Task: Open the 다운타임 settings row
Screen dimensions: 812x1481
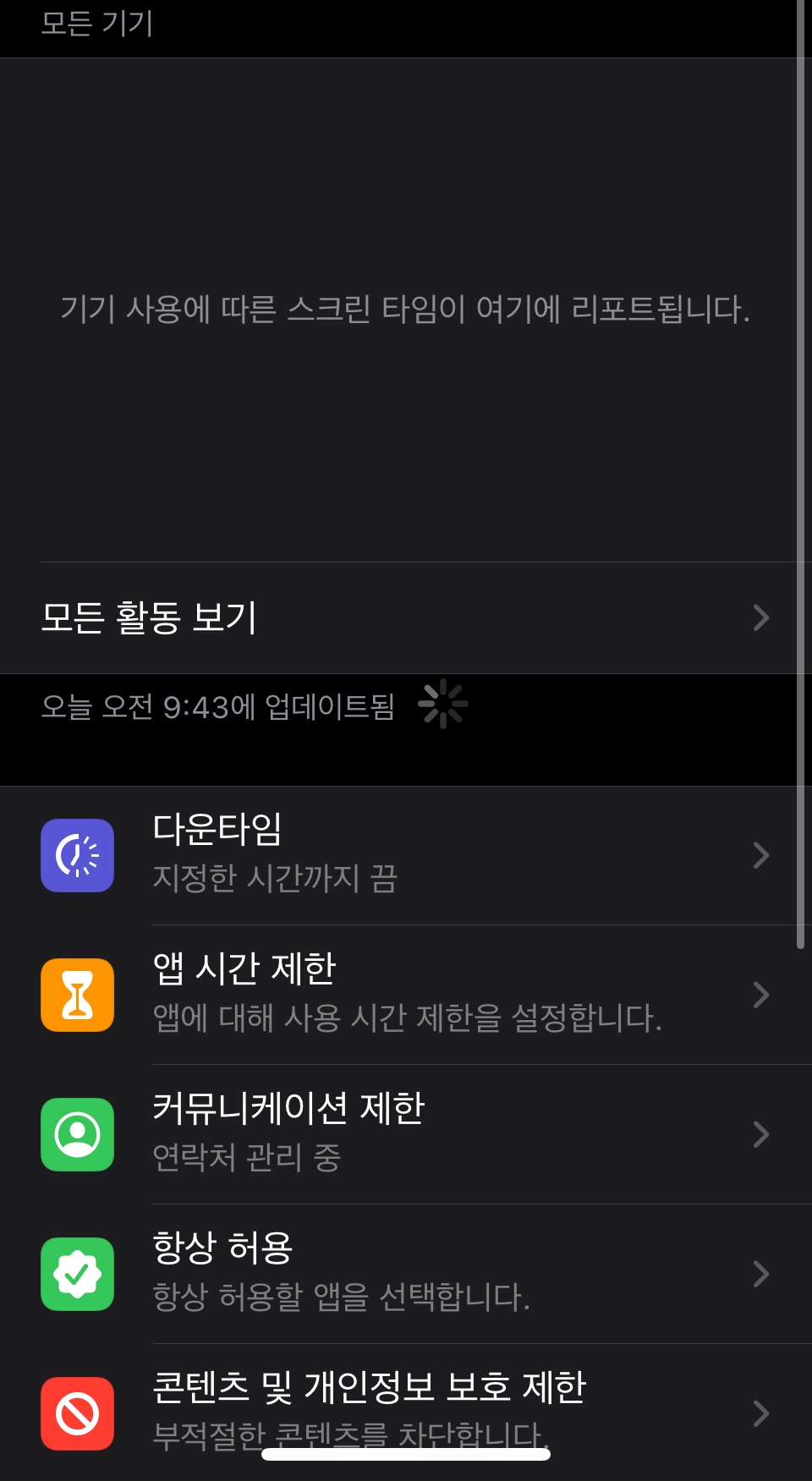Action: 404,855
